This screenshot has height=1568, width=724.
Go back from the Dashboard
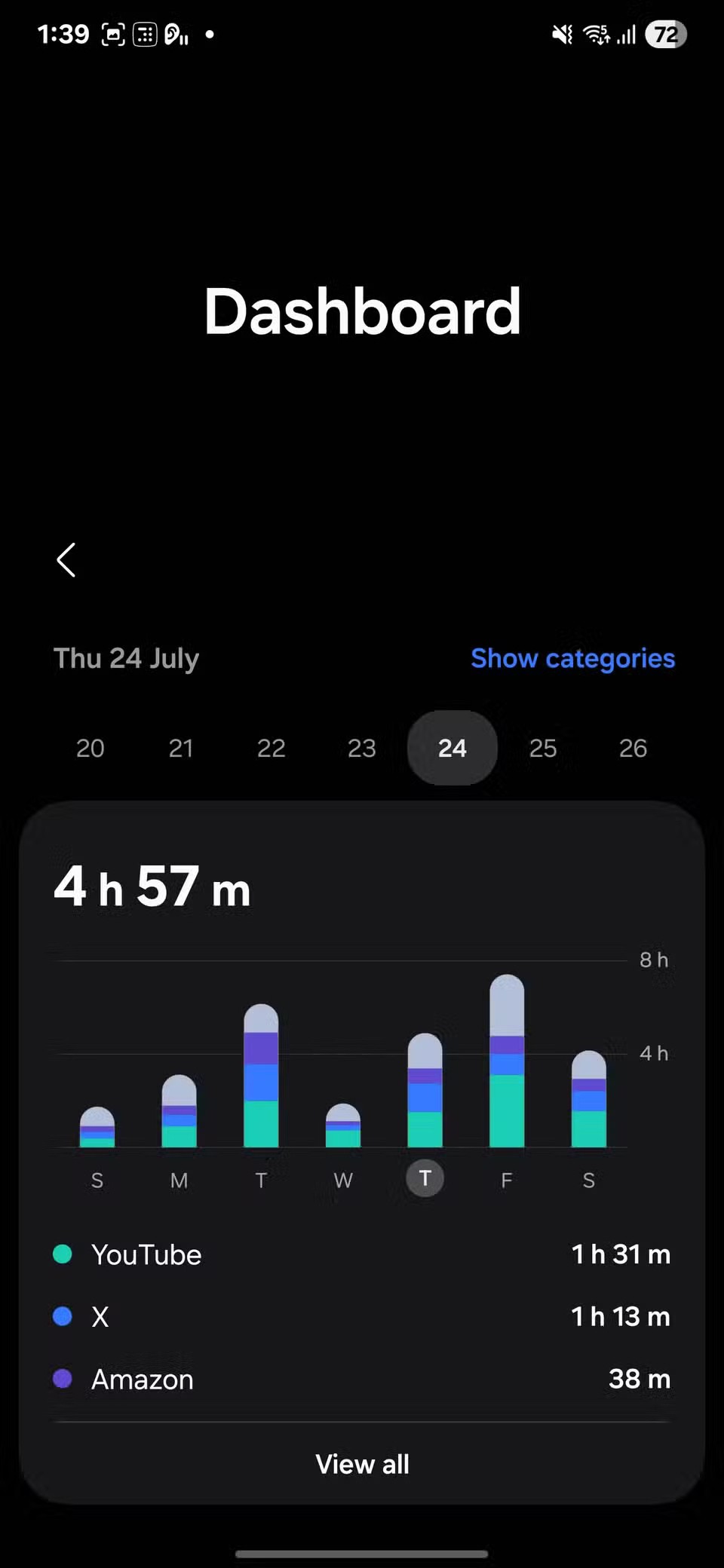point(66,560)
